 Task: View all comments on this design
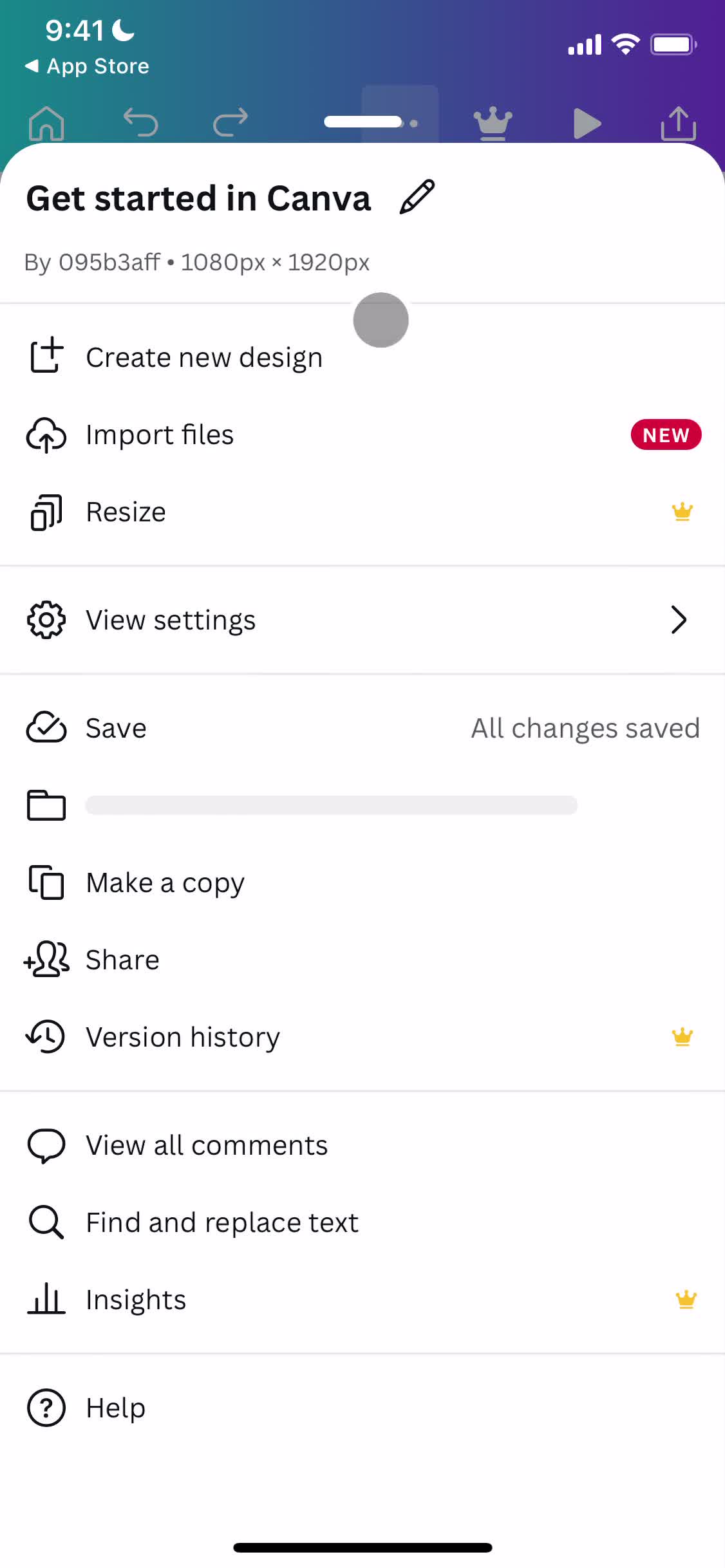coord(206,1145)
